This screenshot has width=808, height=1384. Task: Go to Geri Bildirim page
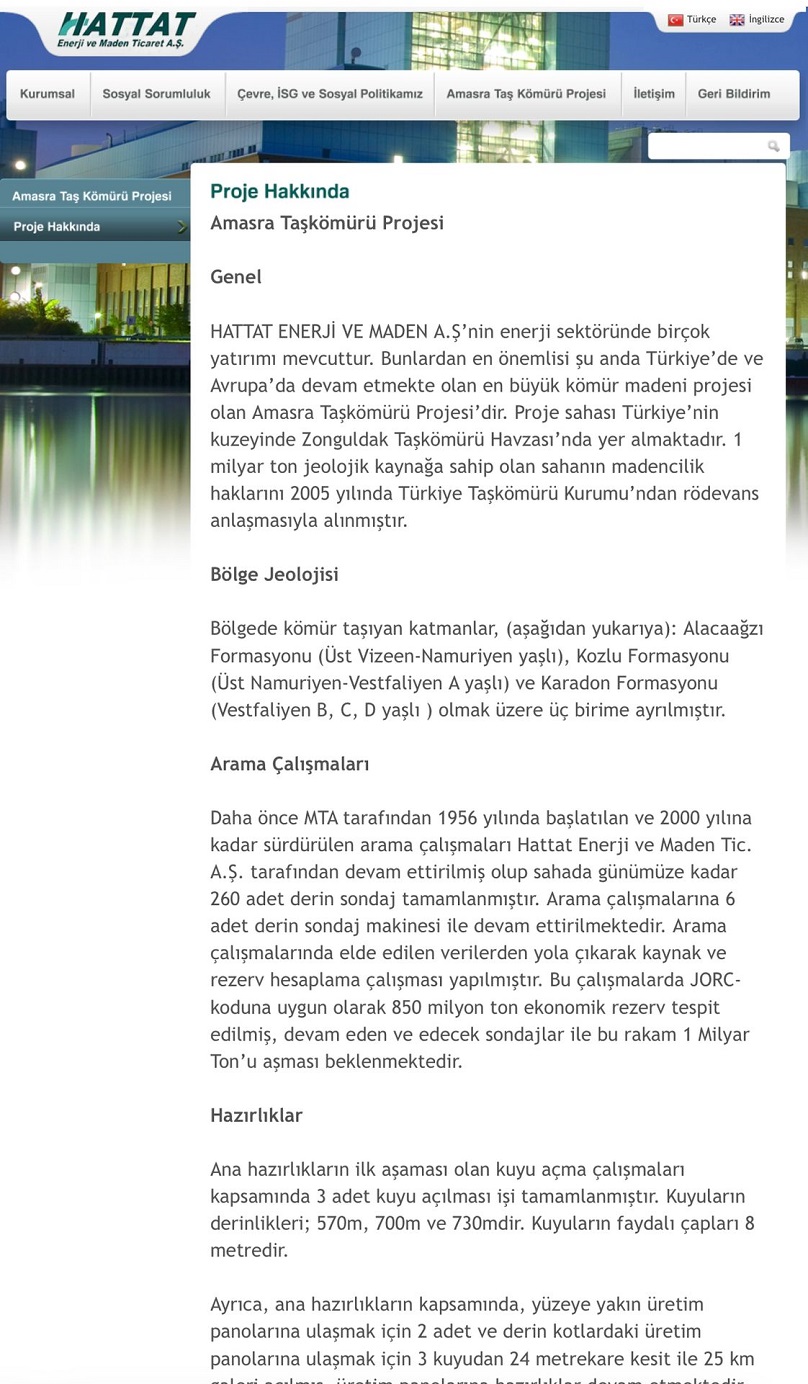[734, 94]
